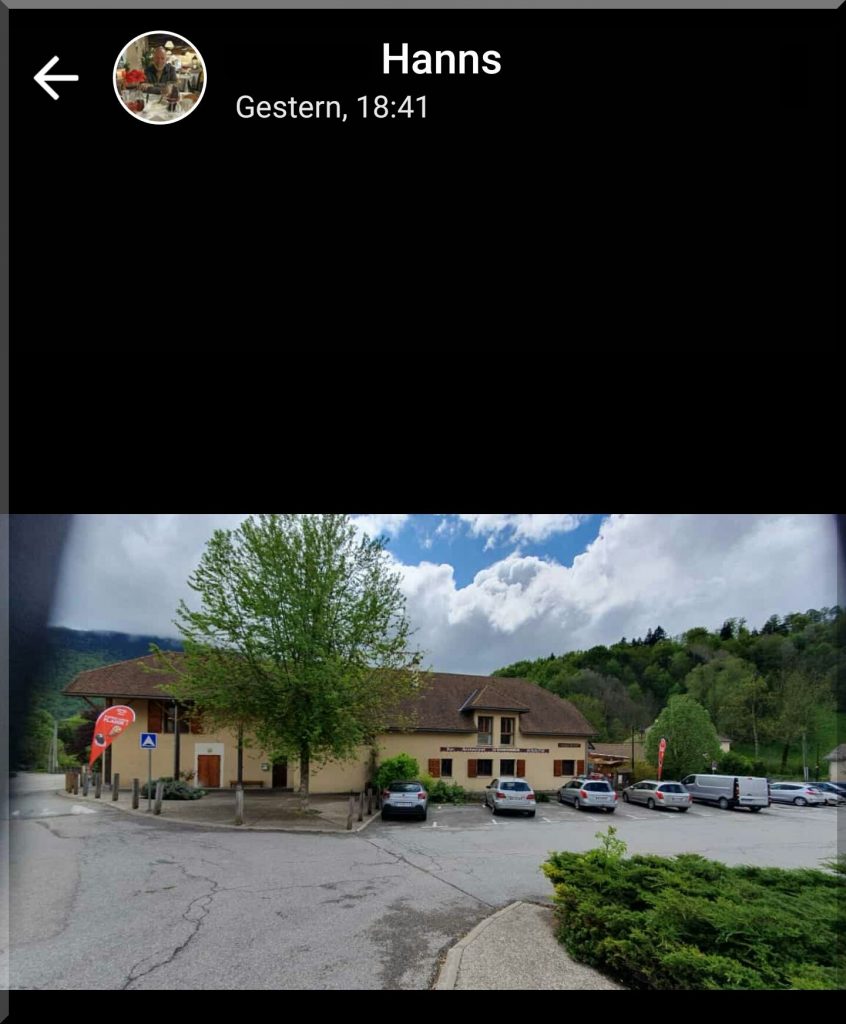The width and height of the screenshot is (846, 1024).
Task: Open Hanns' profile picture
Action: (160, 78)
